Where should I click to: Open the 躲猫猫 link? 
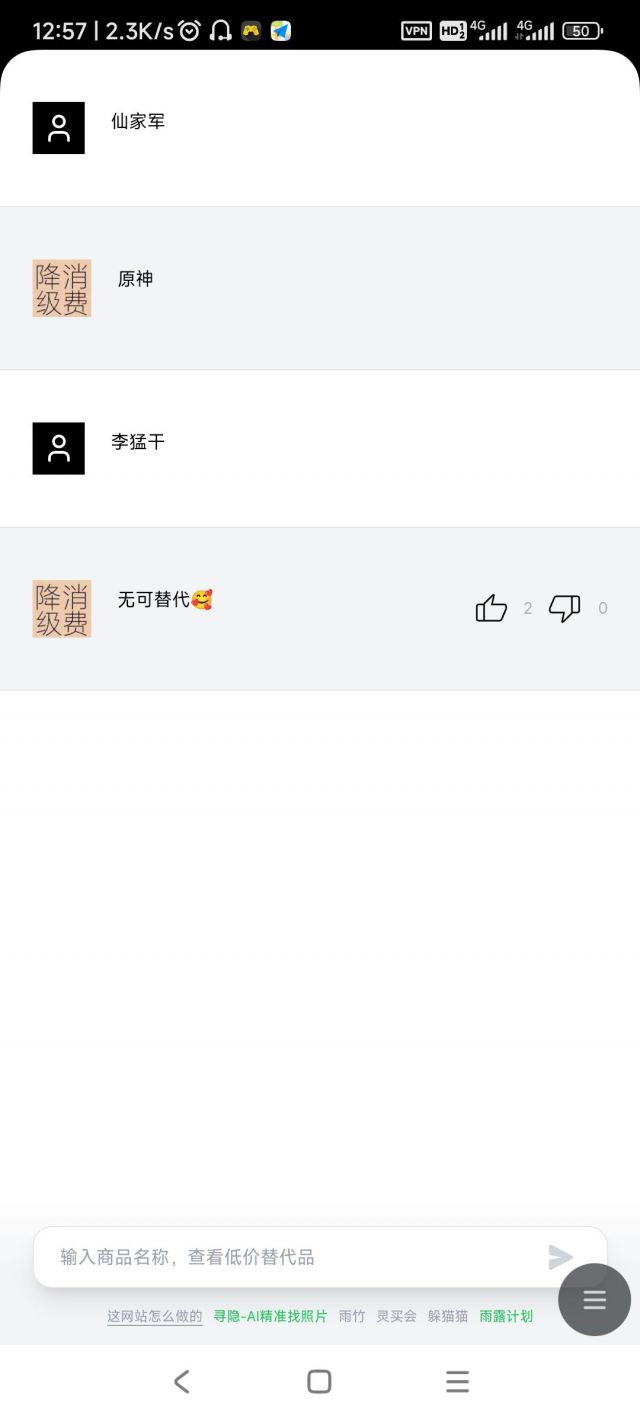coord(448,1316)
